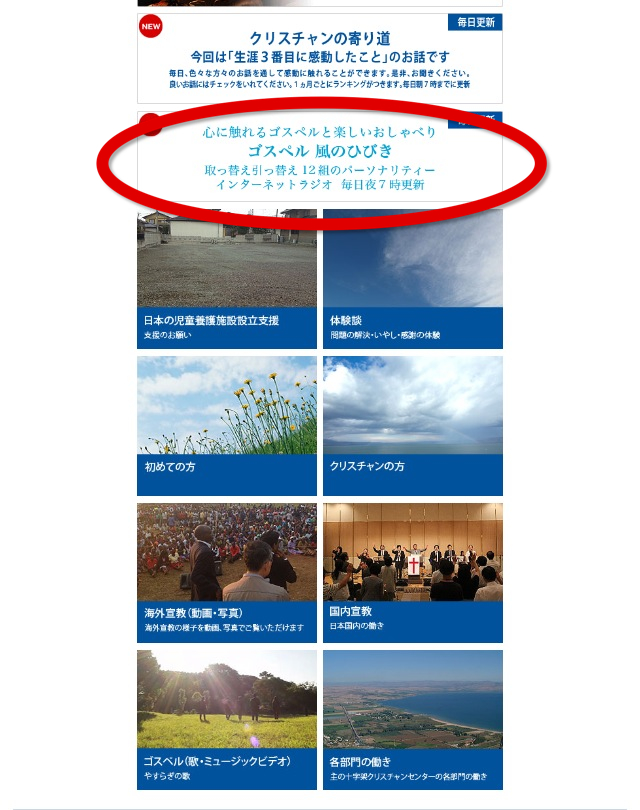
Task: Select the 初めての方 tile
Action: pos(227,425)
